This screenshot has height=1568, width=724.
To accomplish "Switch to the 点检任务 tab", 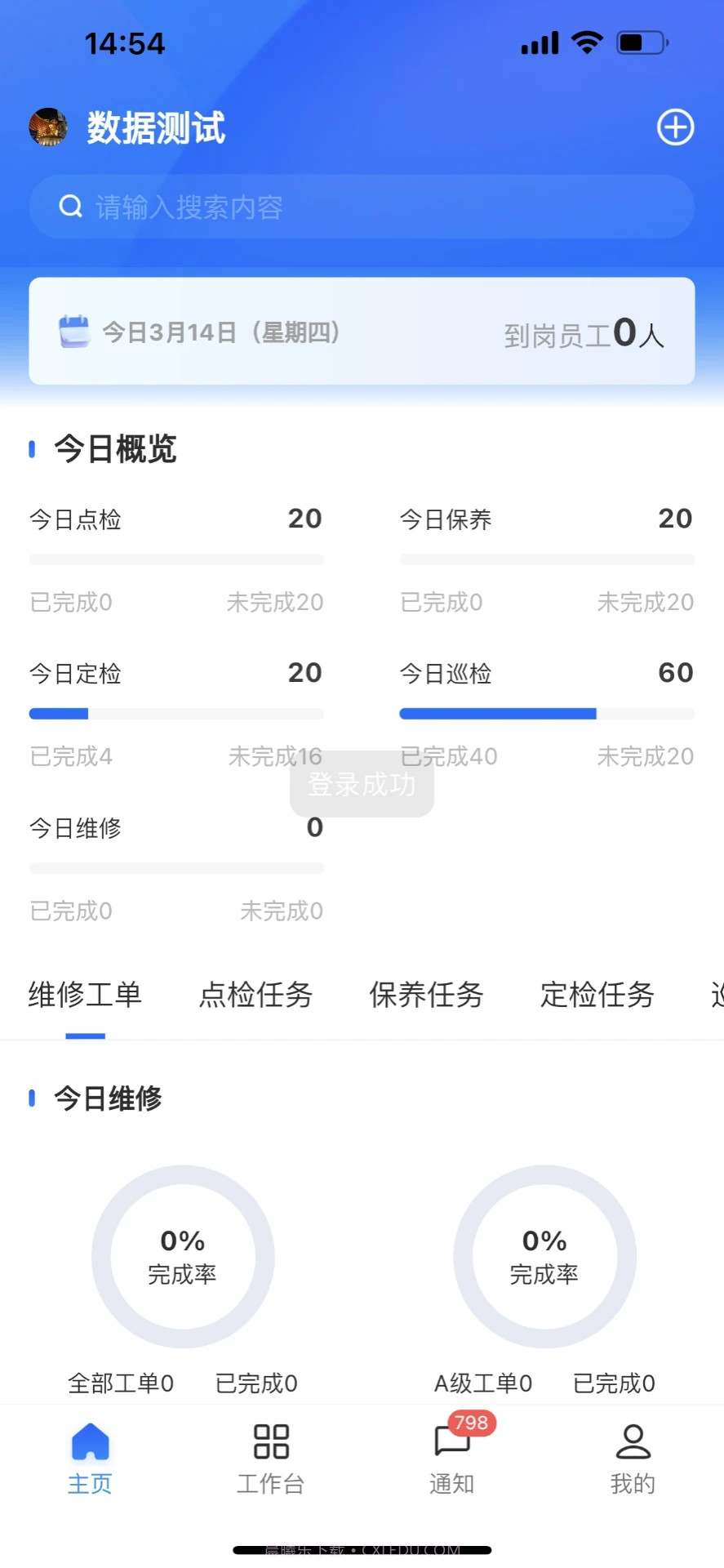I will (x=256, y=996).
